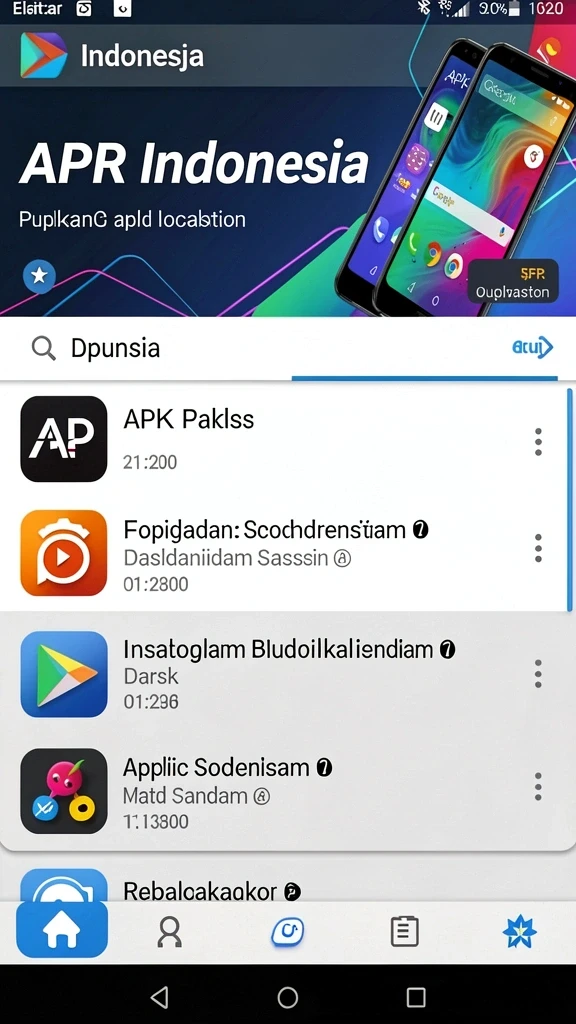This screenshot has width=576, height=1024.
Task: Tap the star badge on the banner
Action: tap(39, 276)
